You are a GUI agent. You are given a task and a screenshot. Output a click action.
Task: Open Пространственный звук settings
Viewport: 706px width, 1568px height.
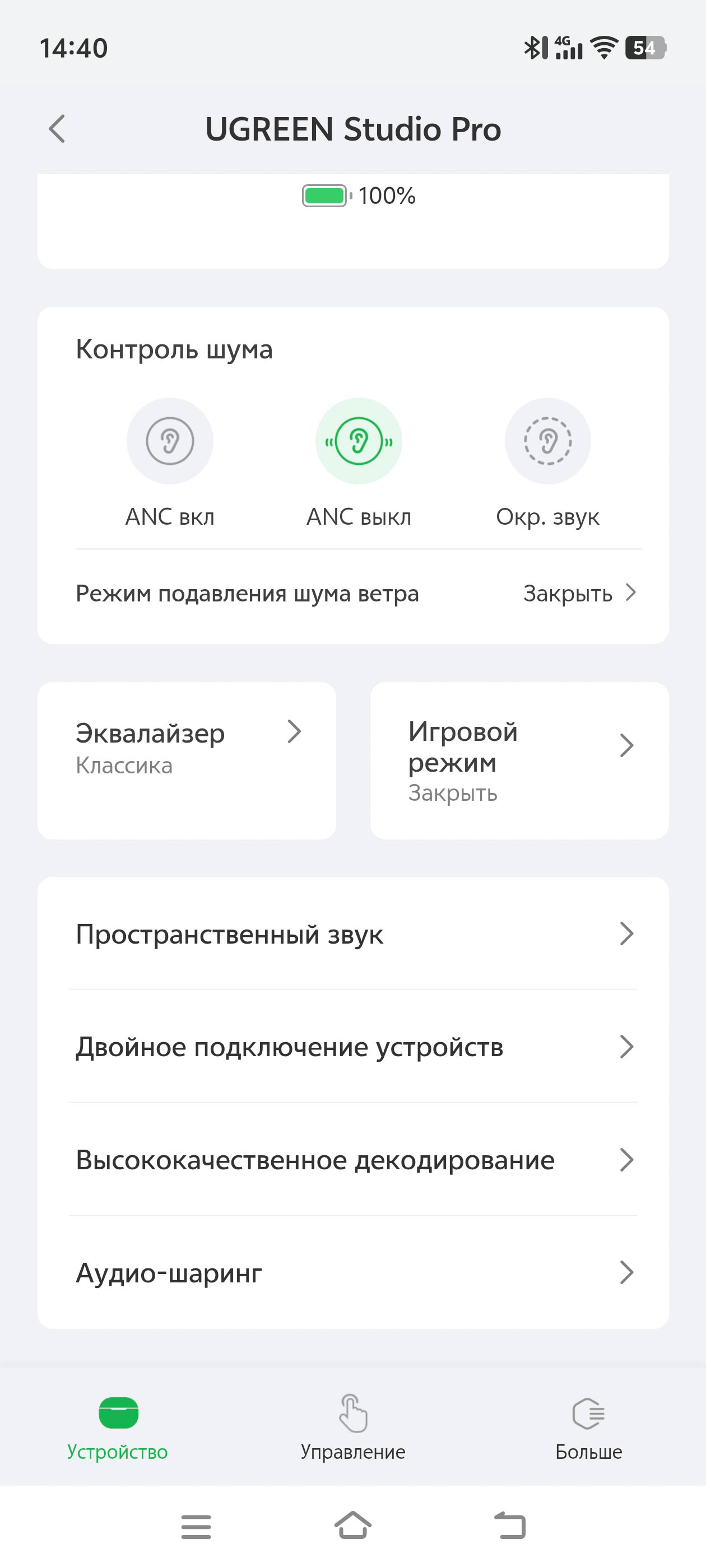click(354, 934)
